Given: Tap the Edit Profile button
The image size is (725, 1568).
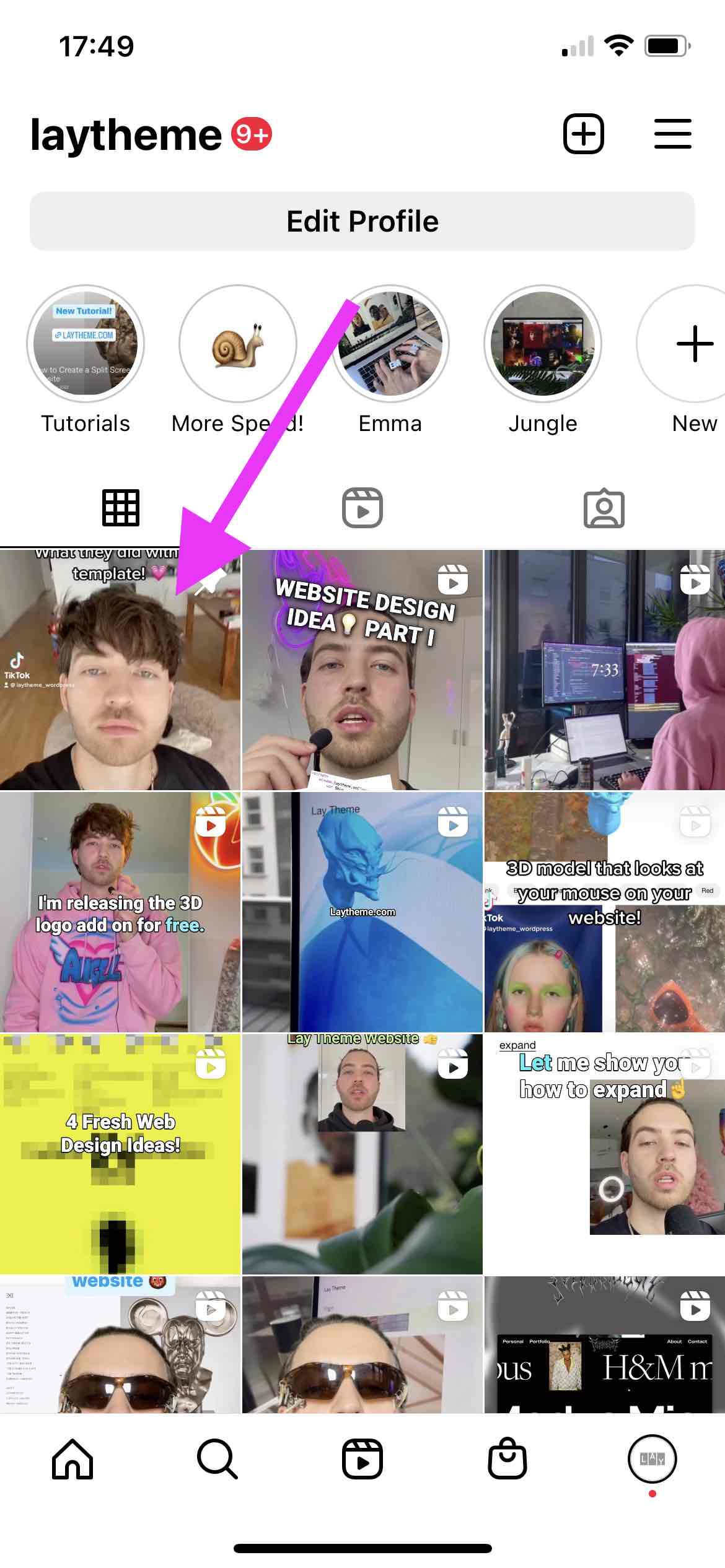Looking at the screenshot, I should click(x=362, y=221).
